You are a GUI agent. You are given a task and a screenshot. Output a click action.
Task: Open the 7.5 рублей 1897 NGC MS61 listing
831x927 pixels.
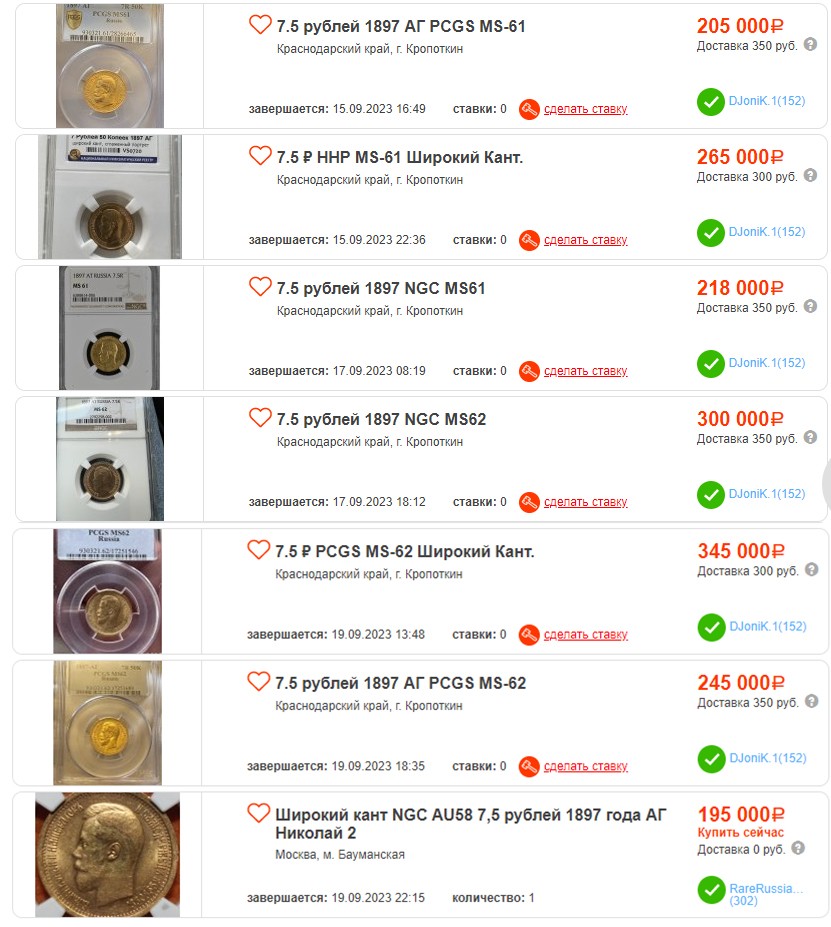[380, 289]
